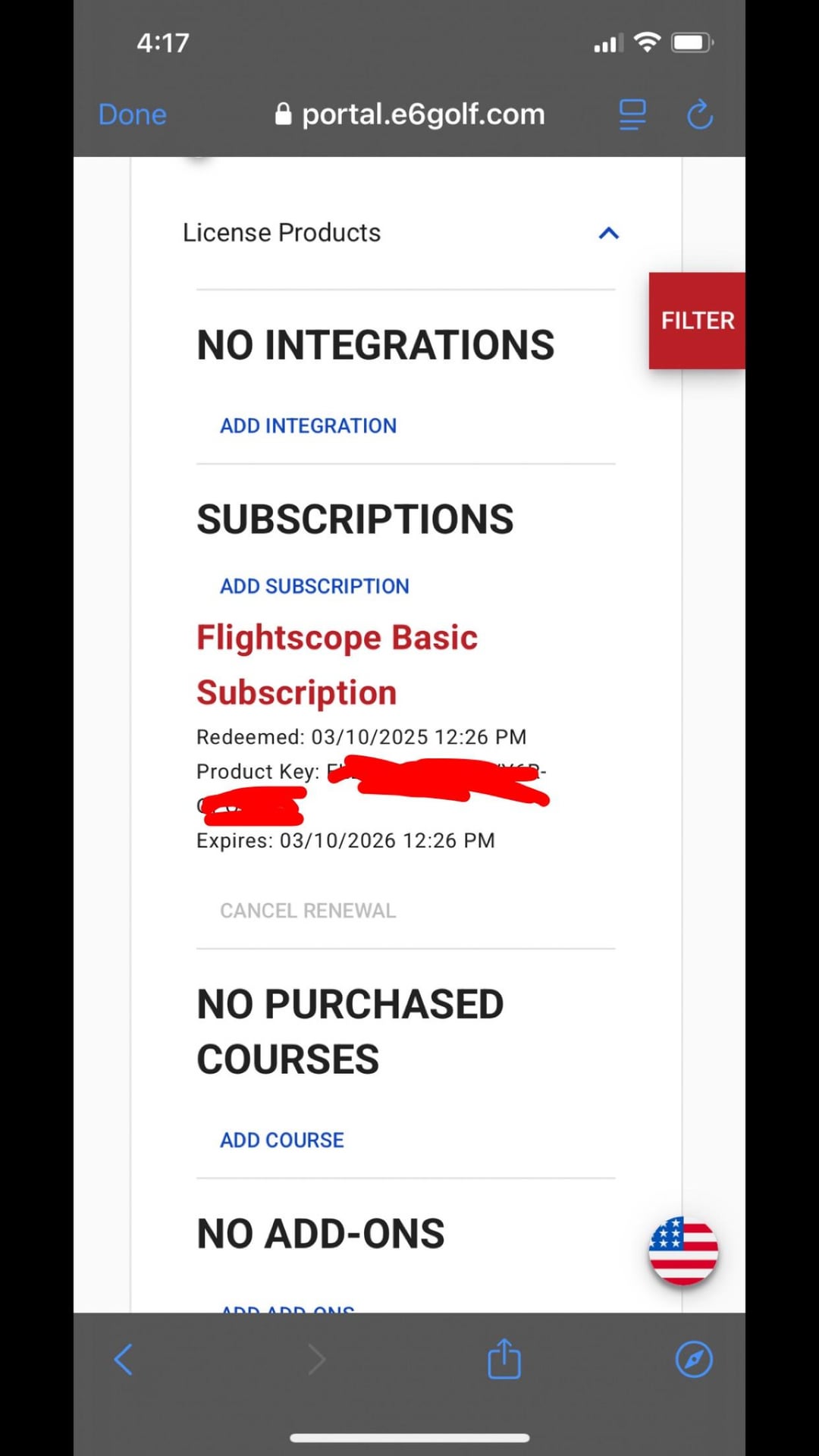Collapse the License Products section

coord(608,233)
